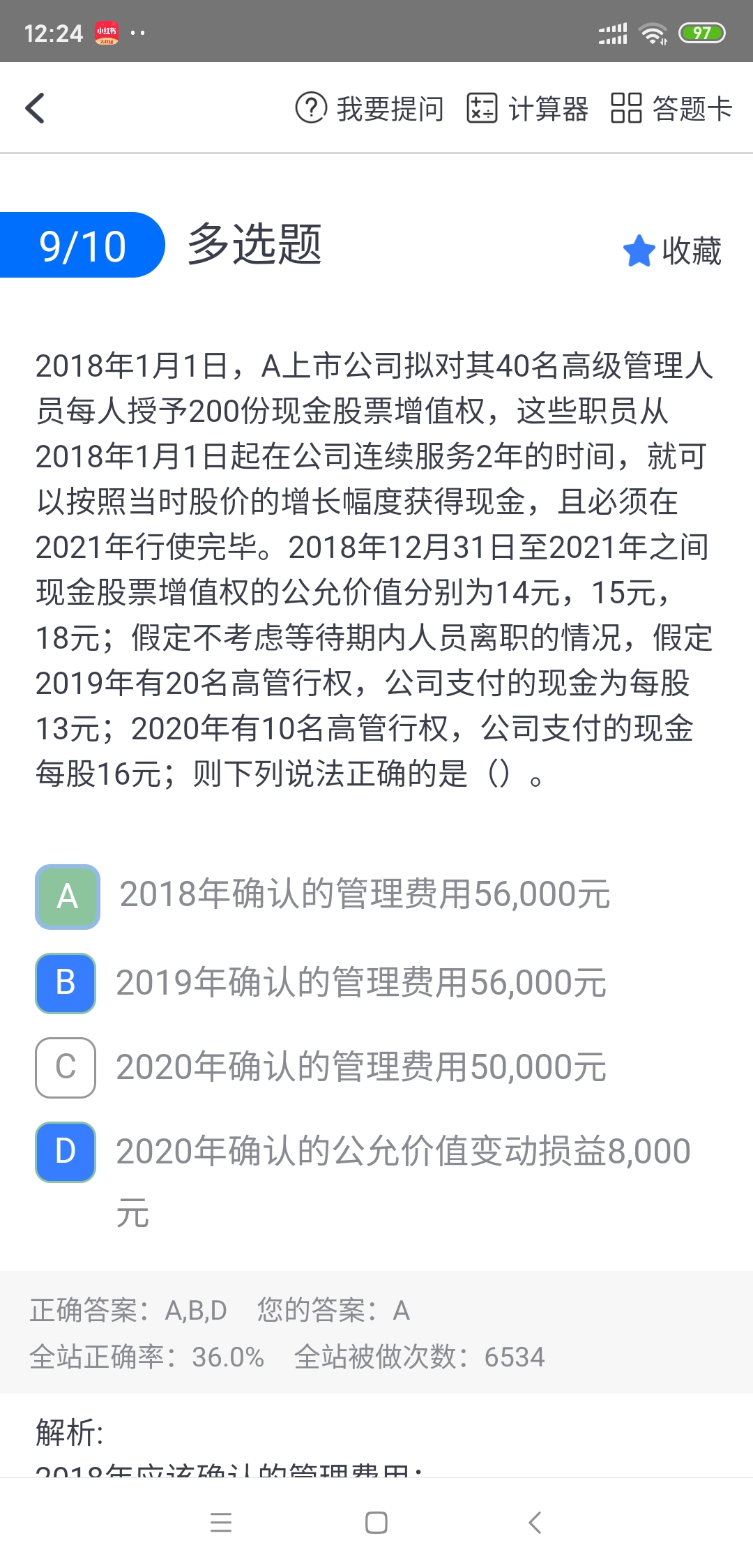Screen dimensions: 753x1568
Task: Open the system recent apps menu
Action: tap(220, 1522)
